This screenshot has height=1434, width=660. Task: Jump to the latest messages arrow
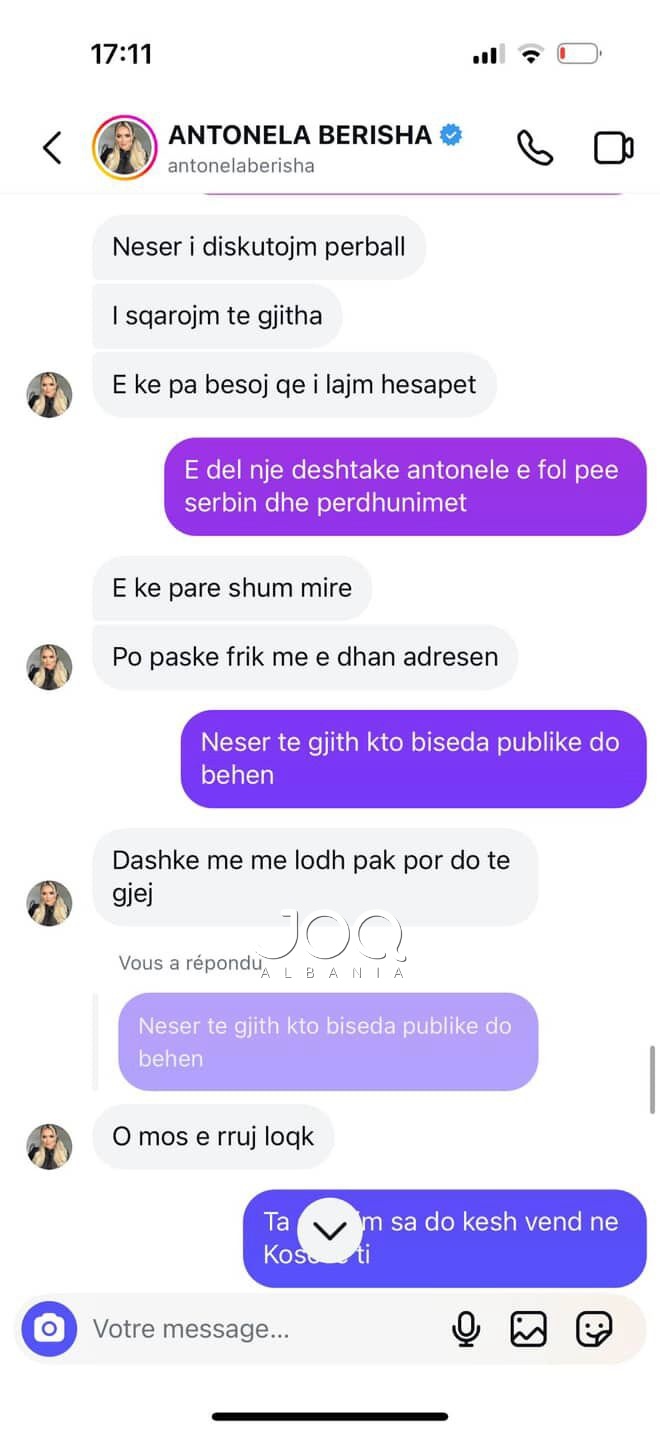click(330, 1230)
